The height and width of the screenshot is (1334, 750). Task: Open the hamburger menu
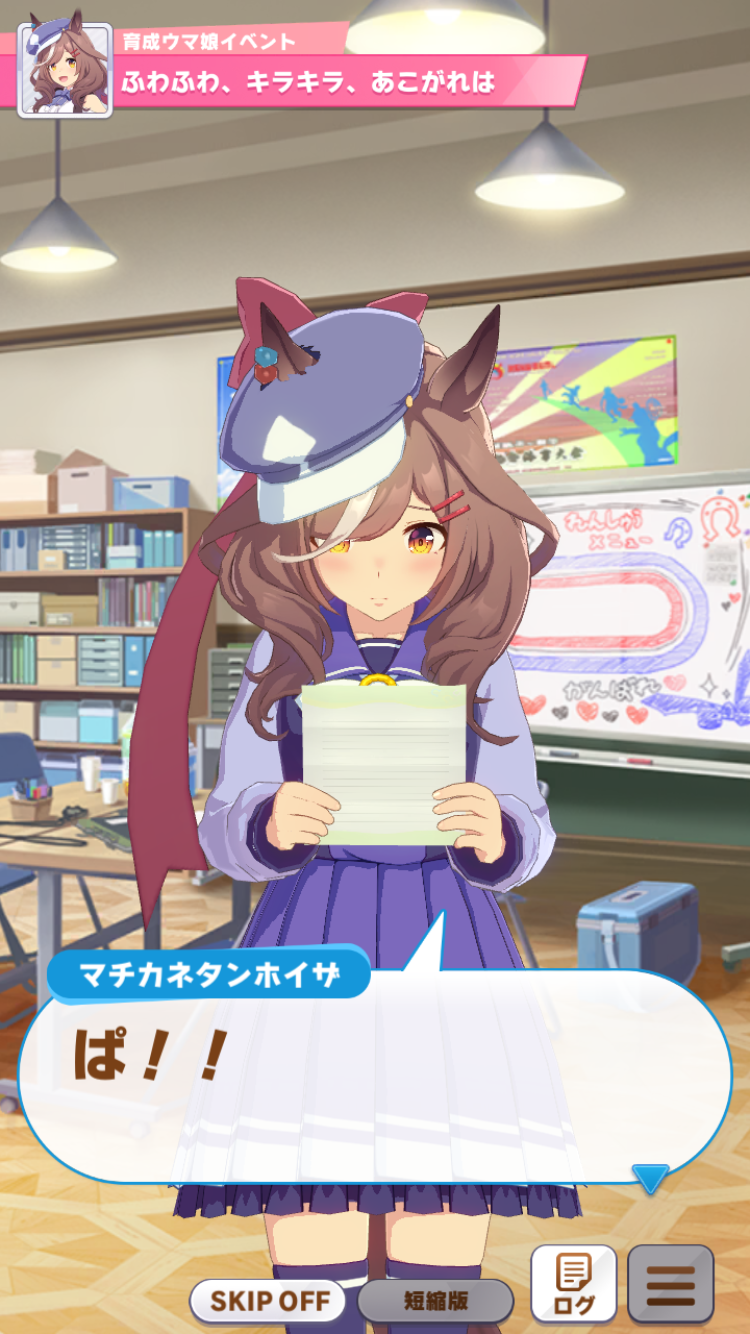pos(670,1284)
